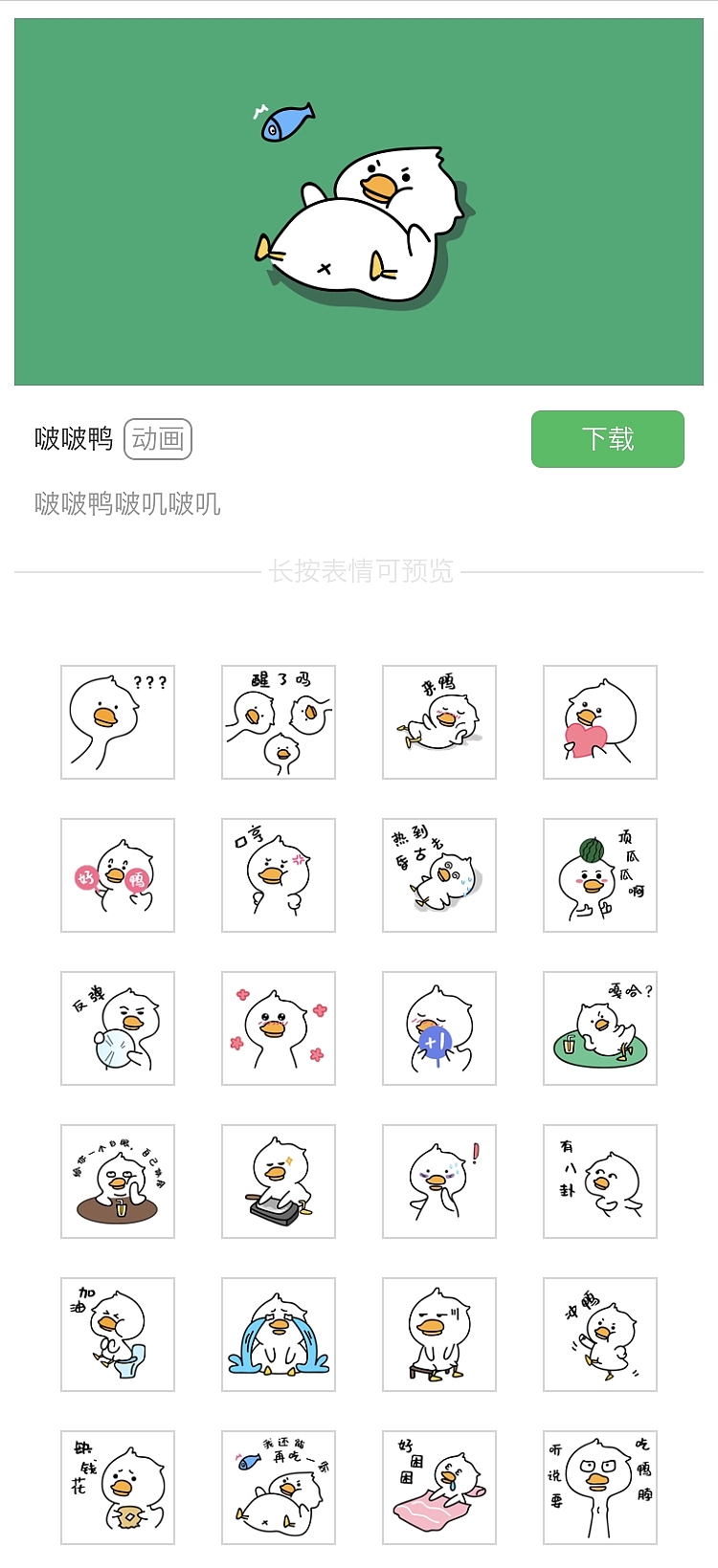This screenshot has height=1568, width=718.
Task: Select the +1 crying duck sticker
Action: coord(438,1028)
